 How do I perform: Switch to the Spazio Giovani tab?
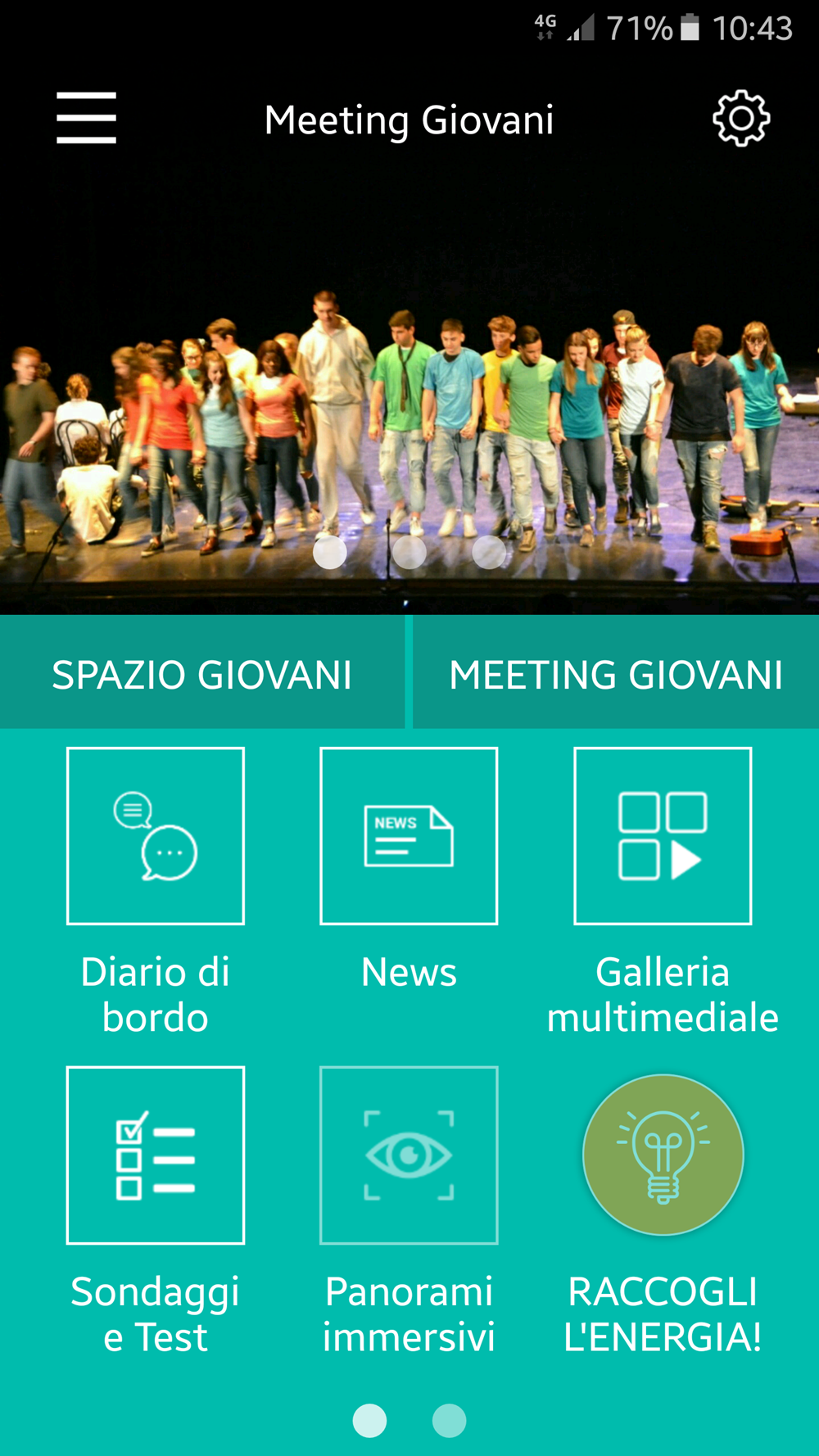pyautogui.click(x=201, y=674)
